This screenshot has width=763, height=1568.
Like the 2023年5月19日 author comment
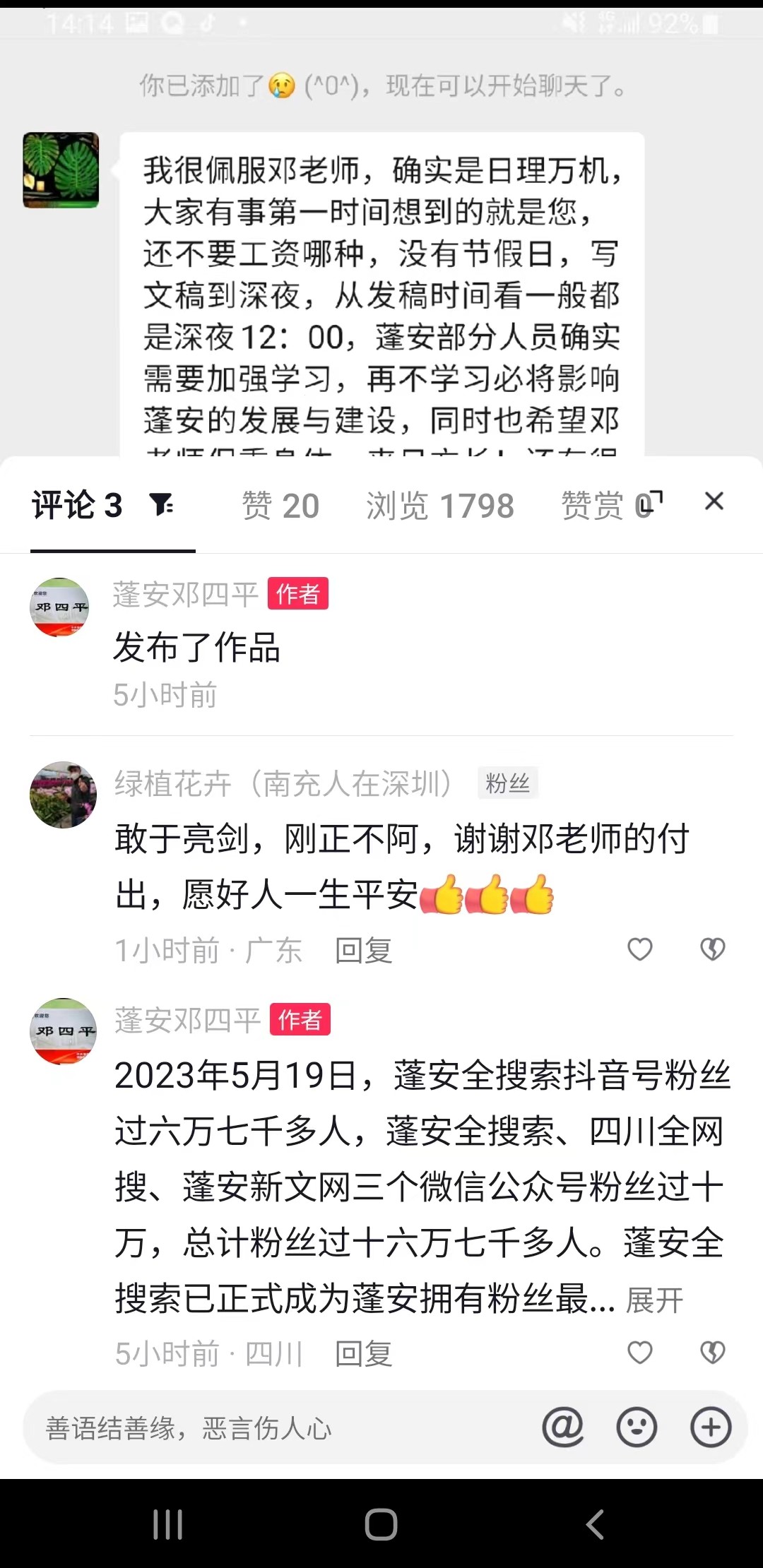(640, 1353)
